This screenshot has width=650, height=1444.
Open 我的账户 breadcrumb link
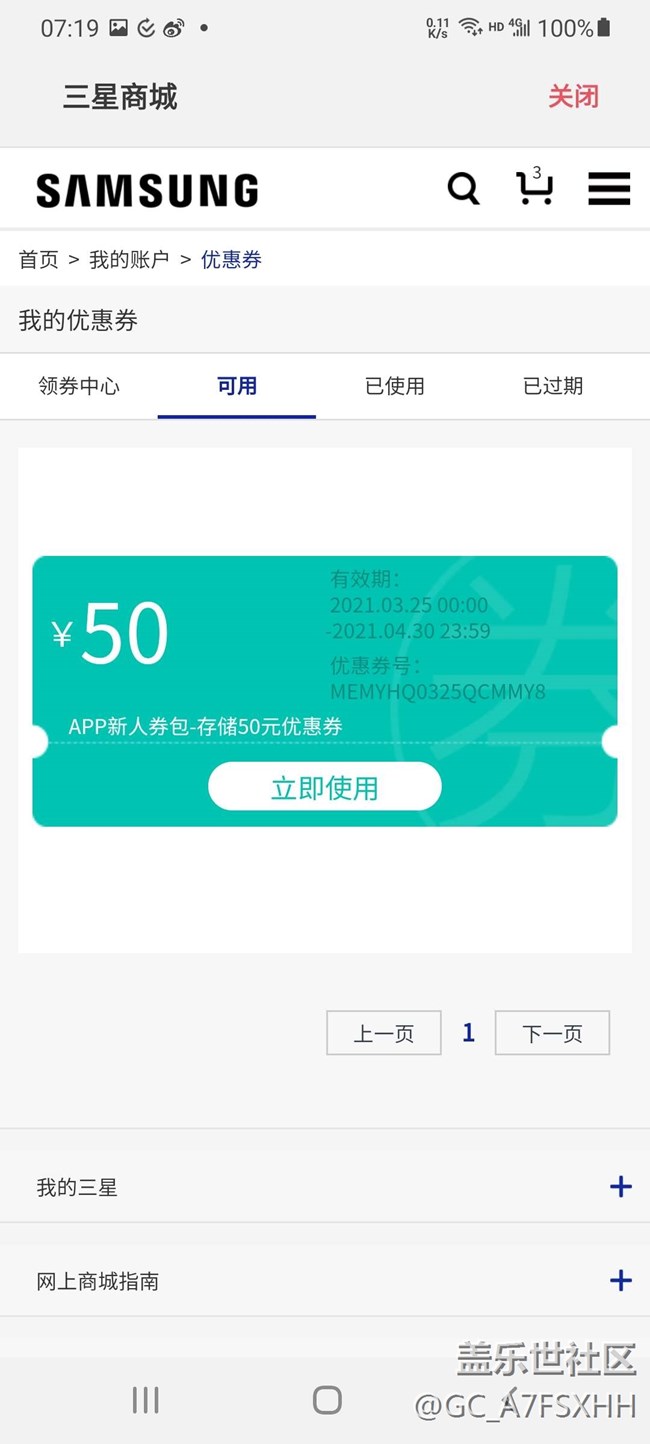(x=129, y=260)
